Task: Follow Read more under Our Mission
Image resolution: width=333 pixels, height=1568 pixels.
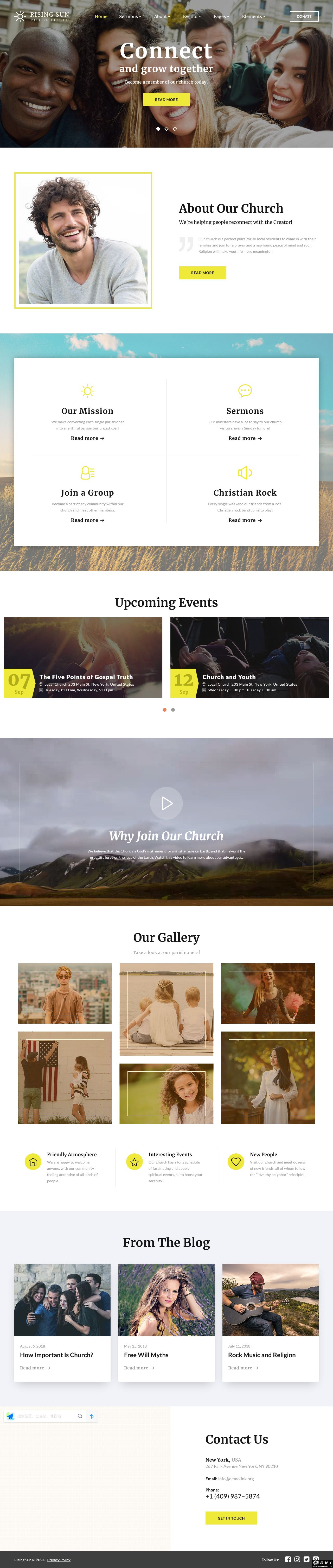Action: [x=87, y=438]
